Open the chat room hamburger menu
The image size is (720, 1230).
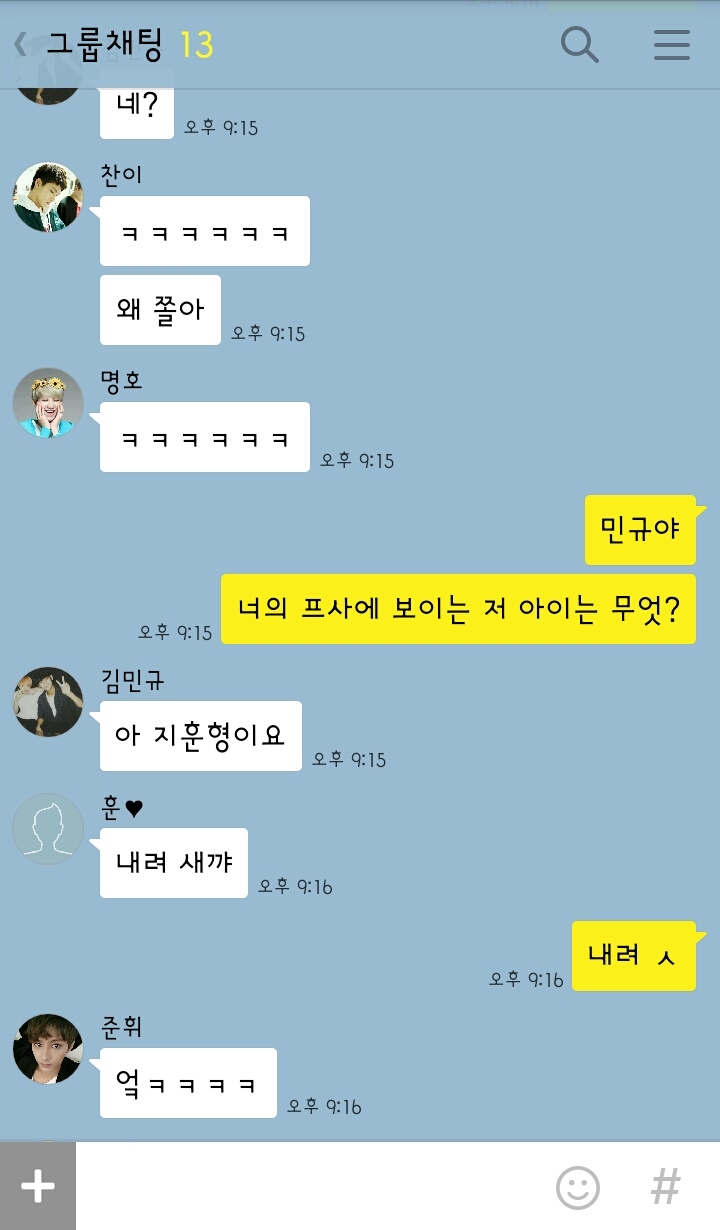pyautogui.click(x=671, y=45)
